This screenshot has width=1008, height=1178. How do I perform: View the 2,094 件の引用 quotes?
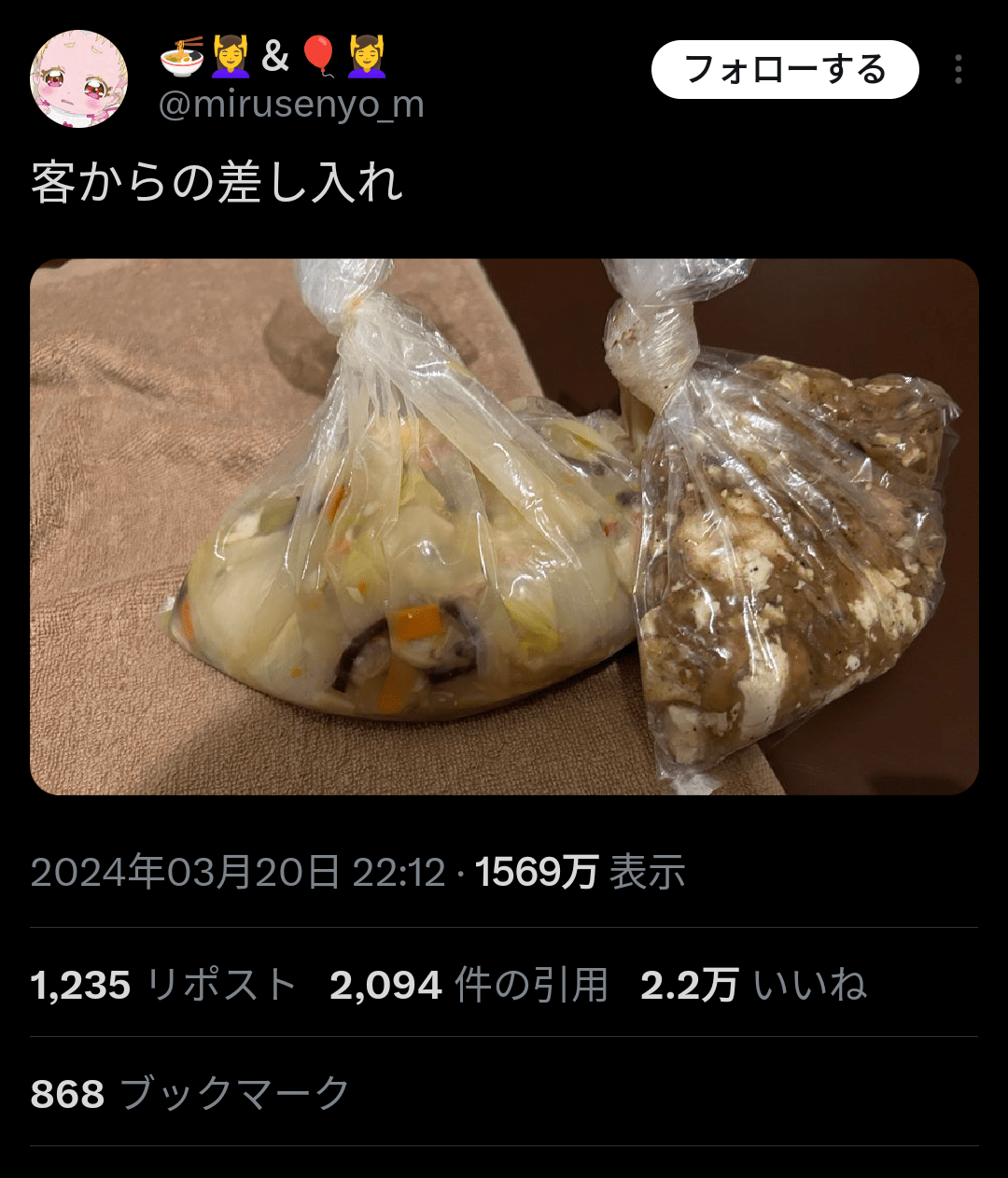469,985
